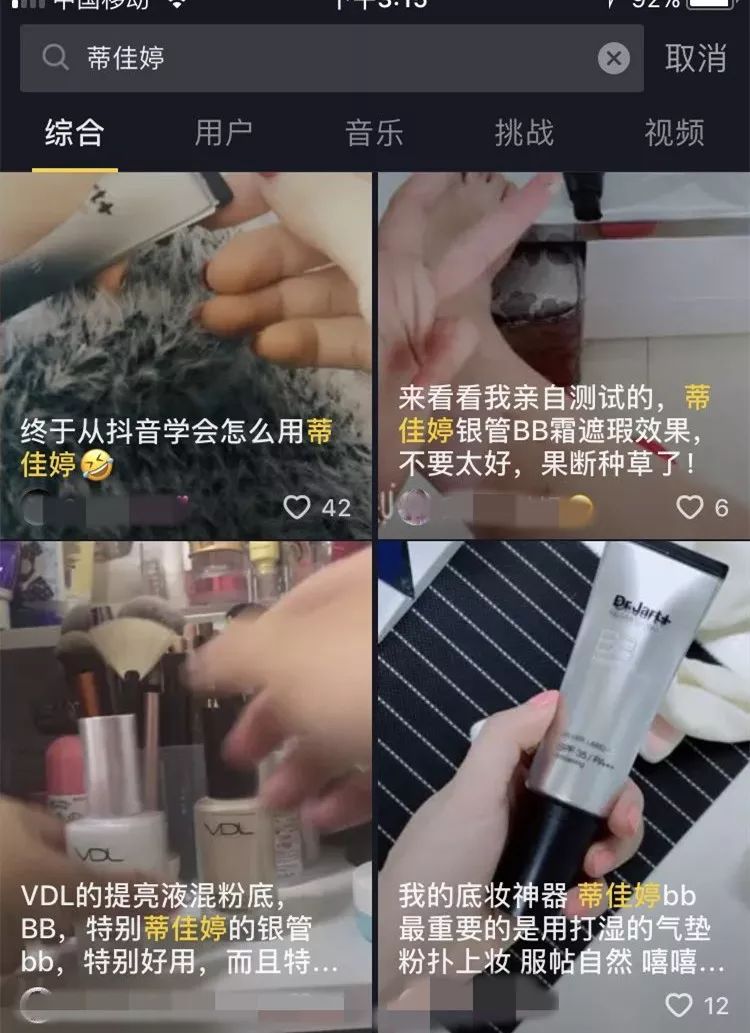Switch to the 用户 tab
The image size is (750, 1033).
tap(223, 132)
